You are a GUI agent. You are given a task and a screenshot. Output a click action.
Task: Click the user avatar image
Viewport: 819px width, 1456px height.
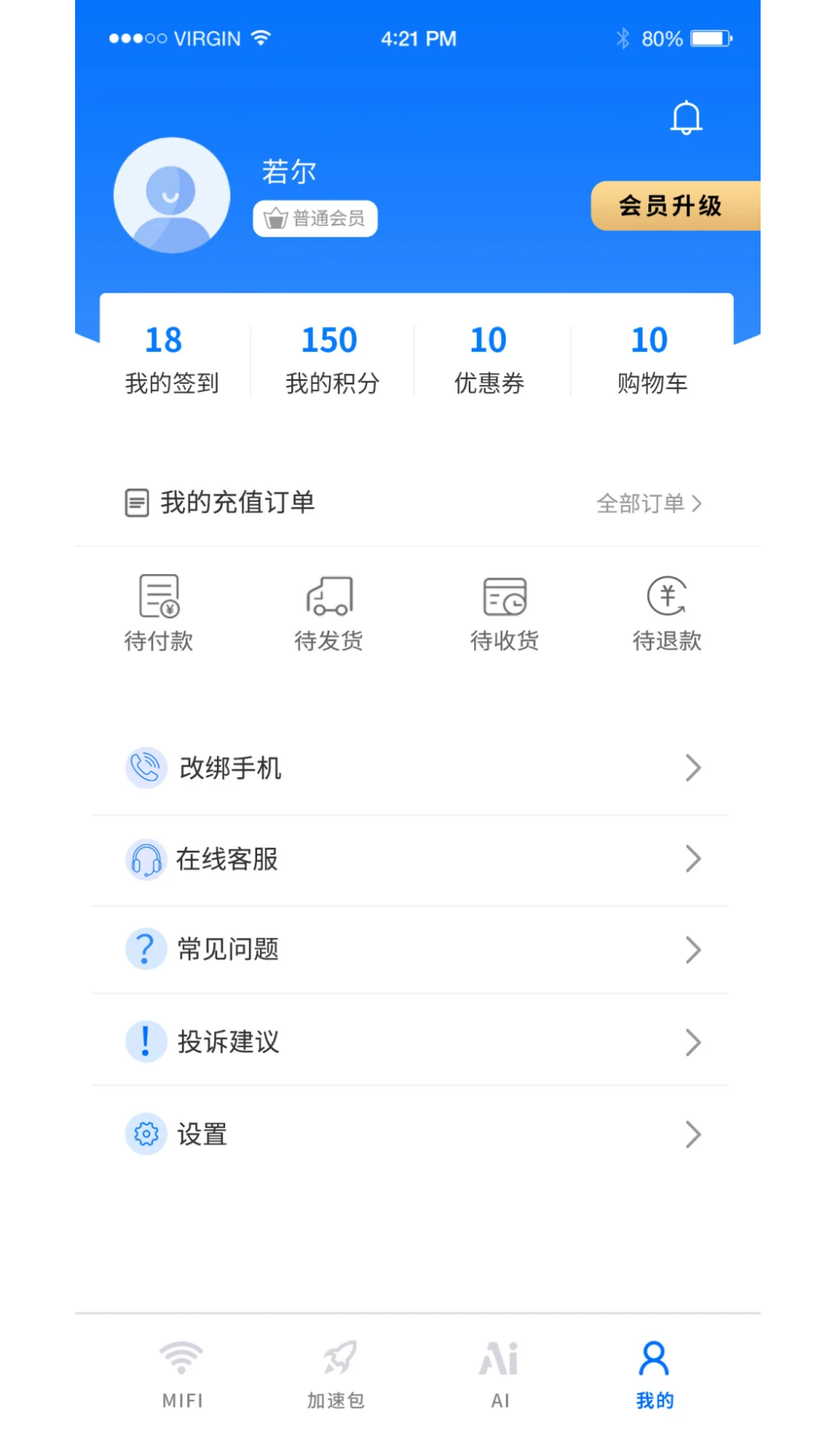(171, 194)
